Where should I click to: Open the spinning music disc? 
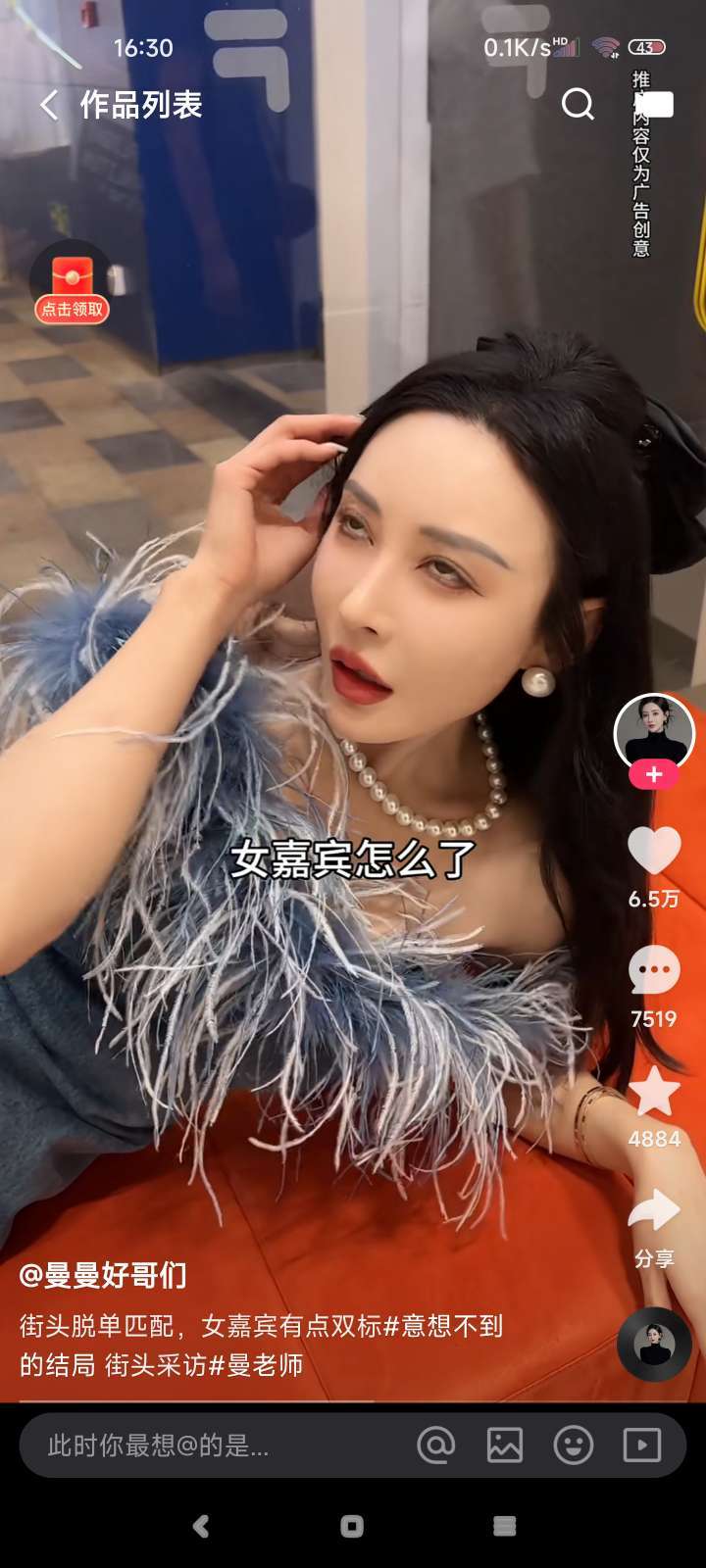click(654, 1345)
